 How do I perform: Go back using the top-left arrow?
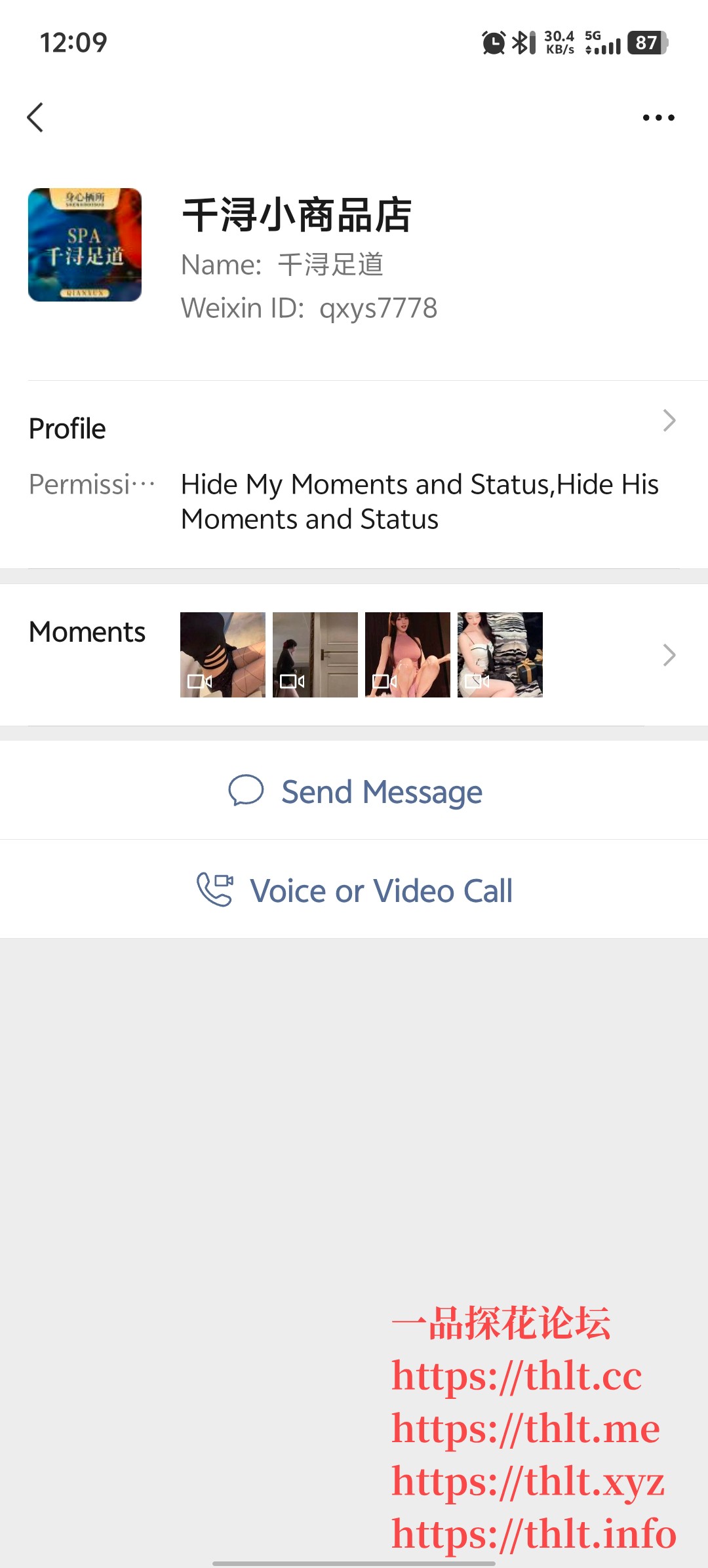pos(35,118)
